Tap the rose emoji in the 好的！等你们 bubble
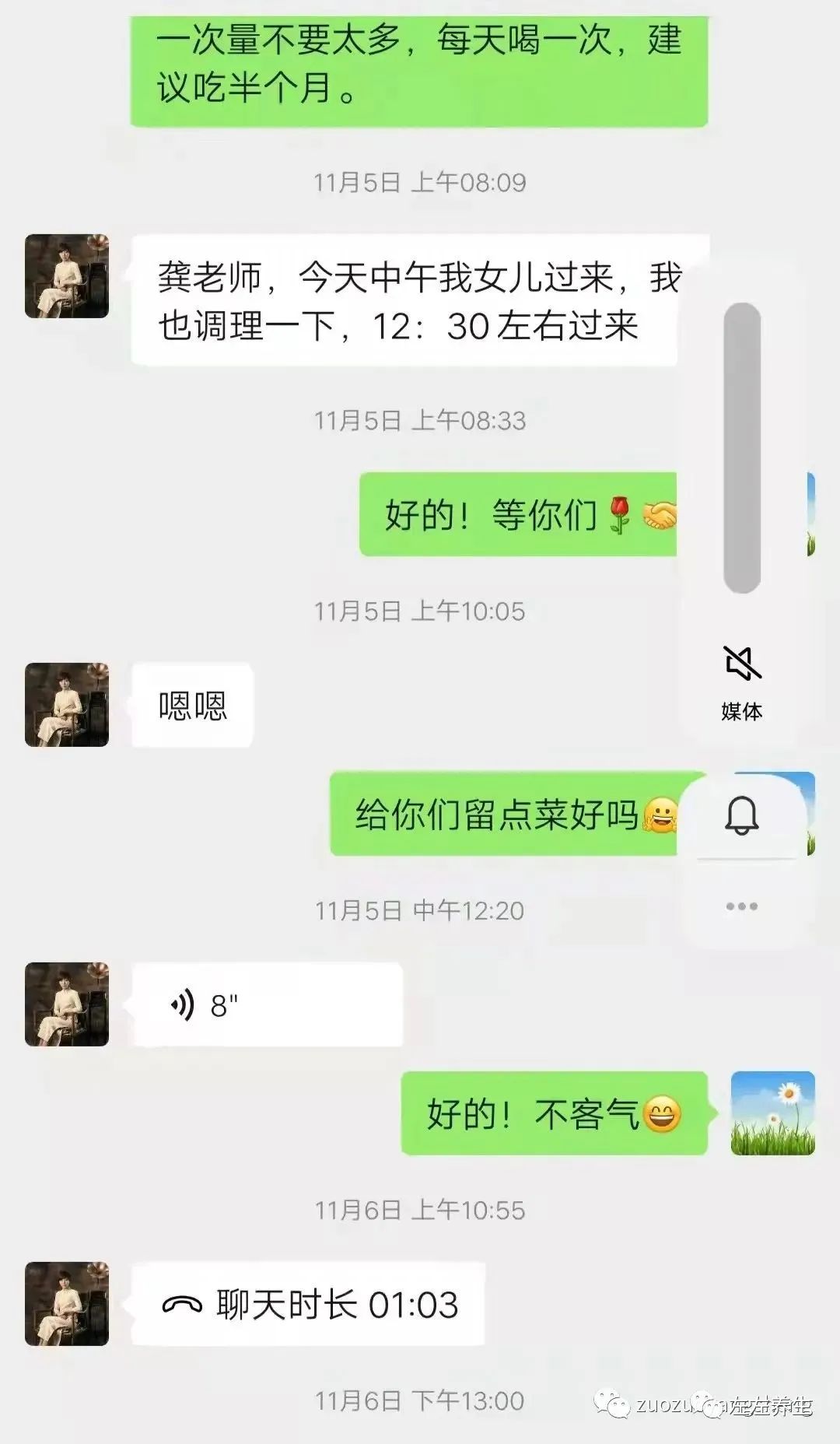Viewport: 840px width, 1444px height. click(618, 513)
